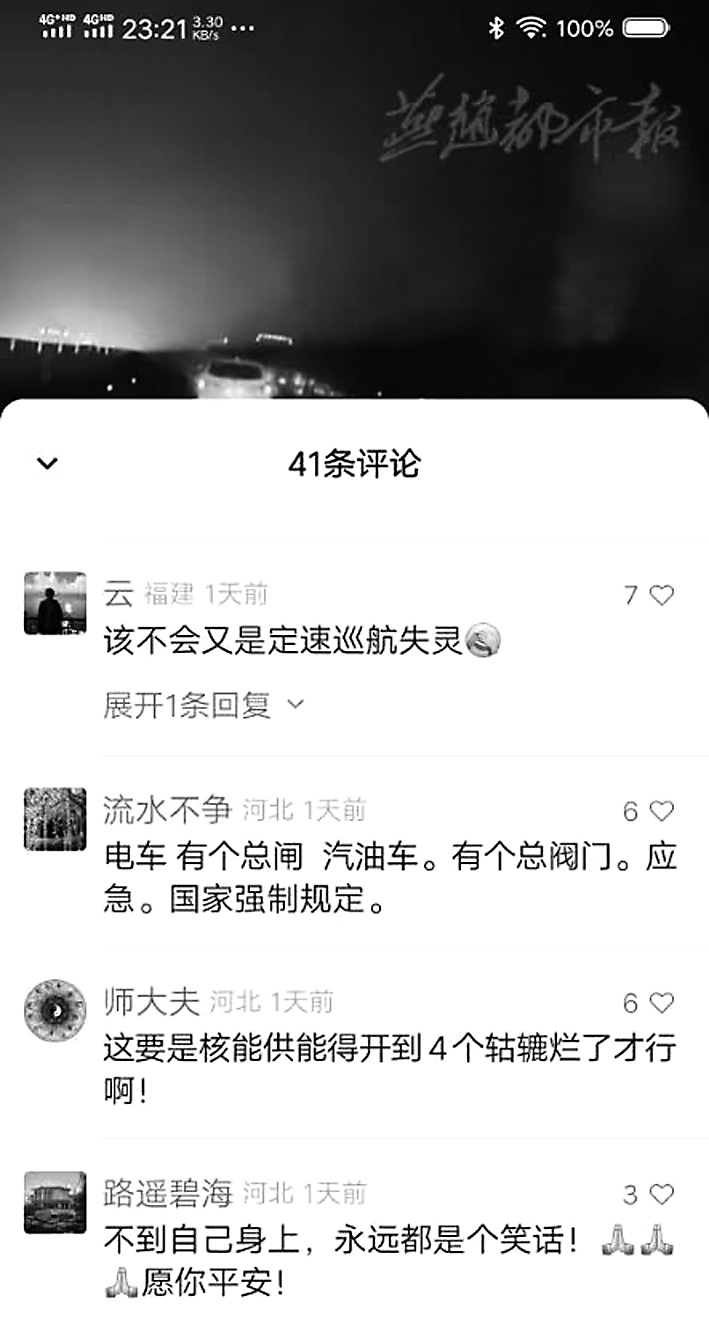Open 师大夫's avatar
This screenshot has height=1328, width=709.
[55, 1010]
